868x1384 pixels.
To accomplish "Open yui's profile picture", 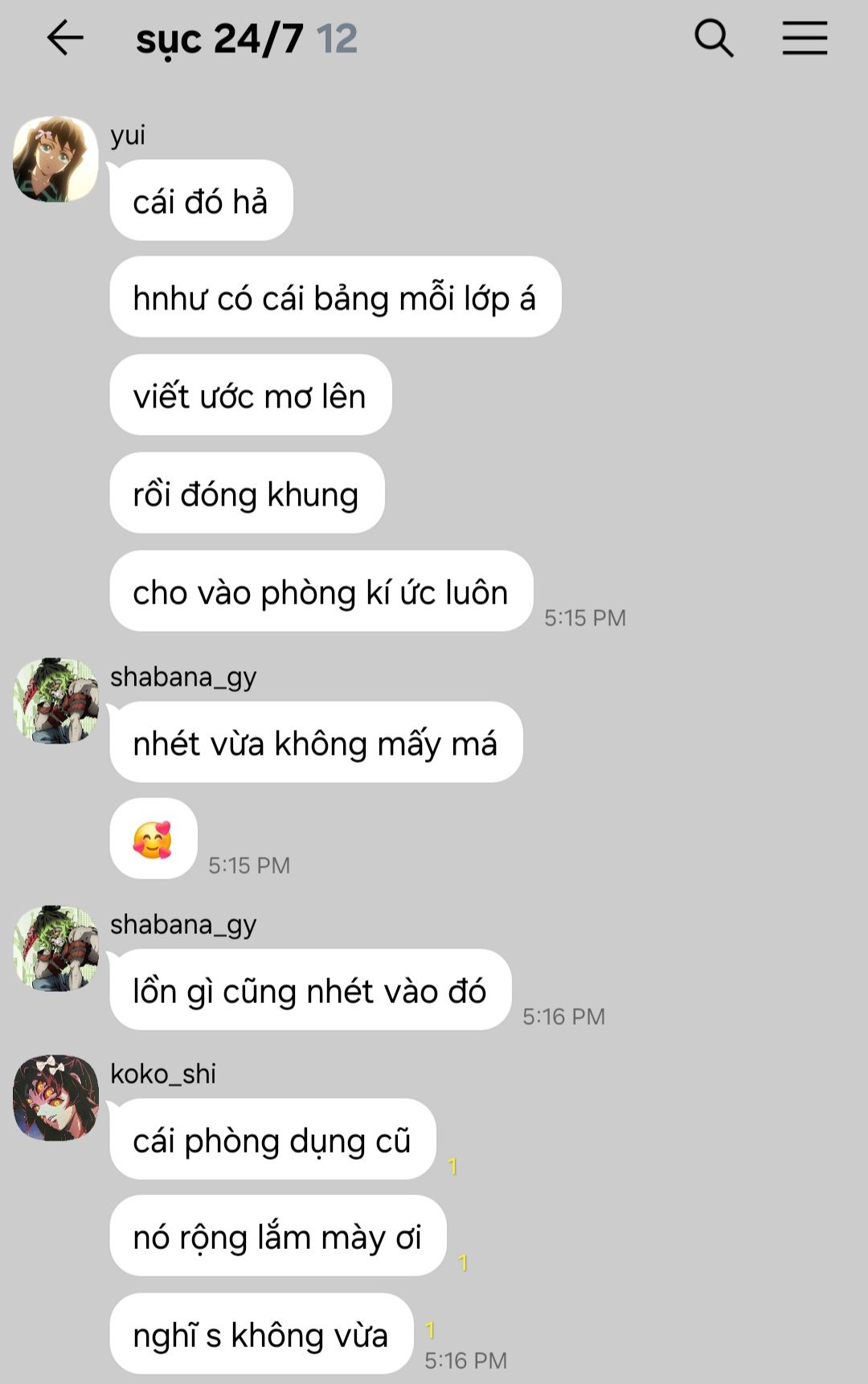I will point(55,158).
